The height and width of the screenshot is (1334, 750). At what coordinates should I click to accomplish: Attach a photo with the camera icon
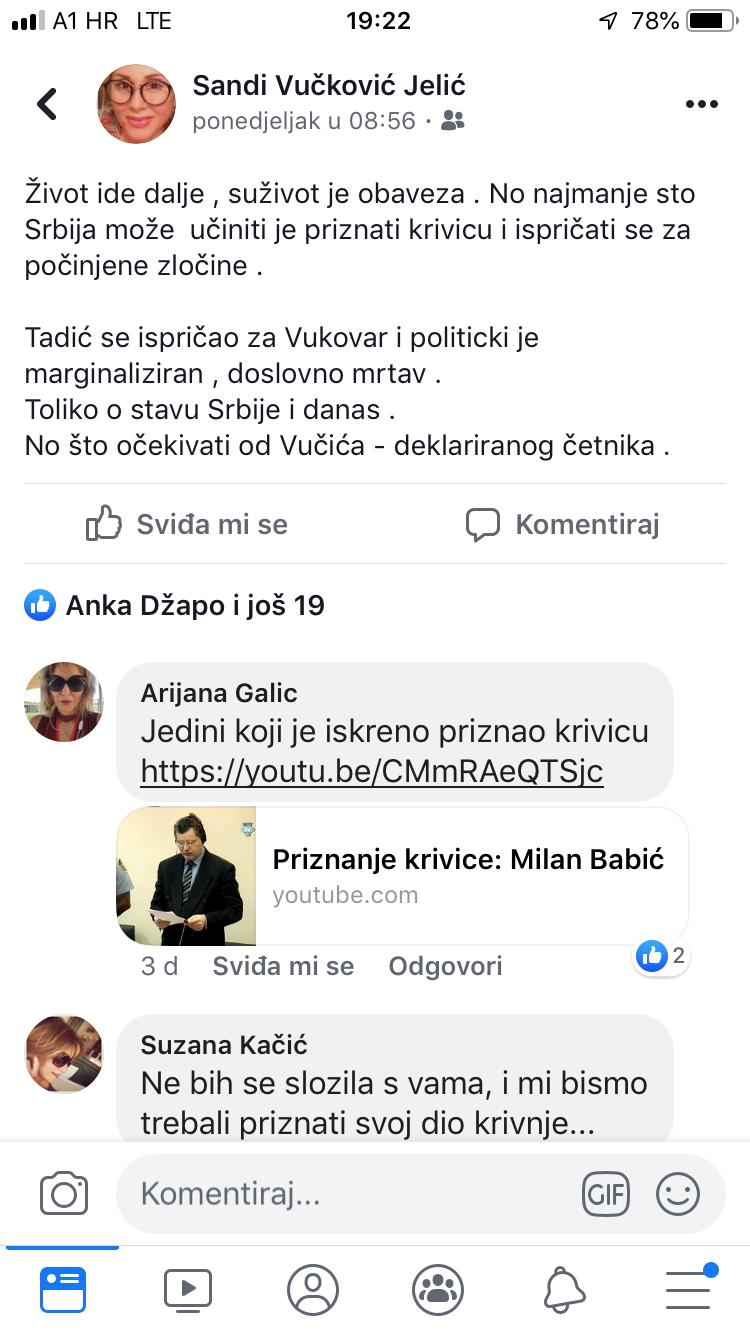tap(64, 1193)
